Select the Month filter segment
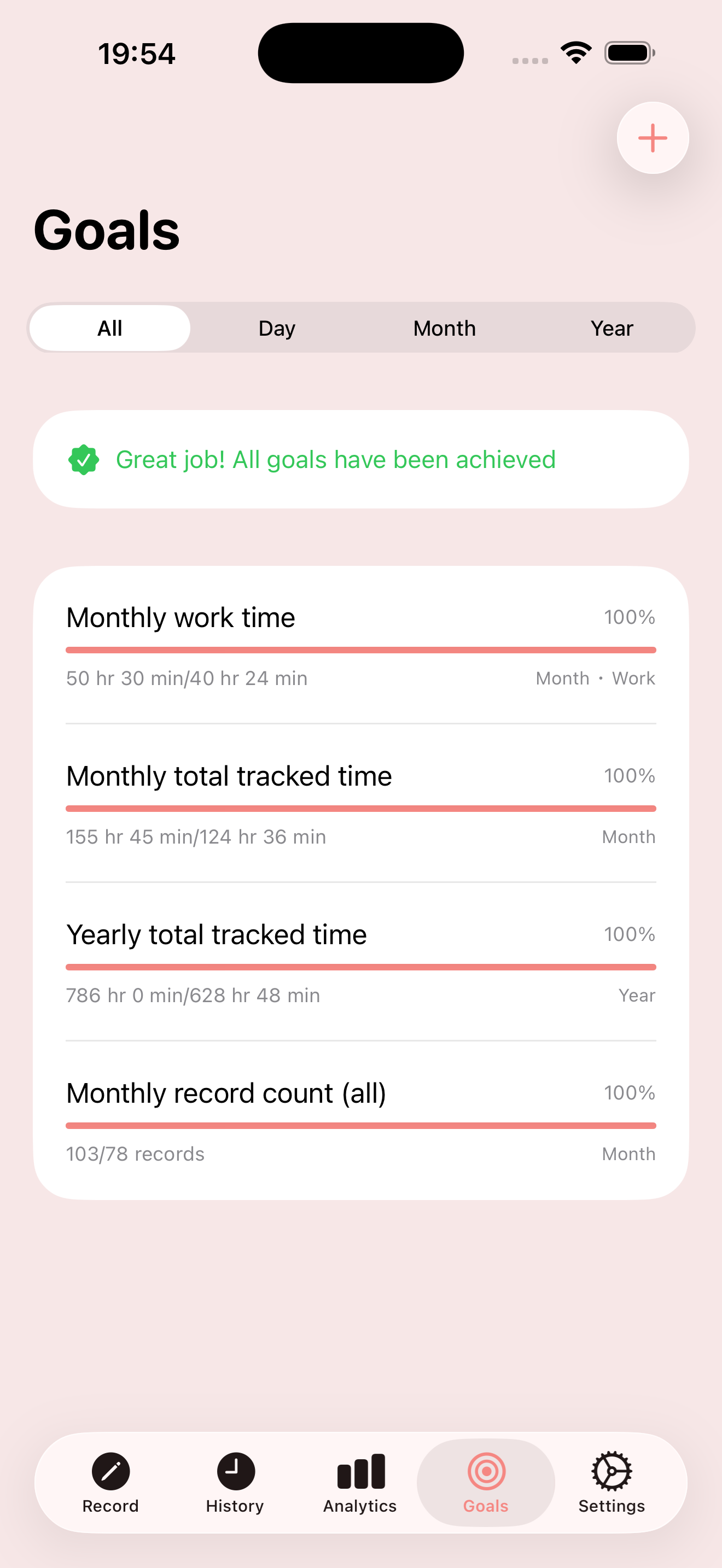Screen dimensions: 722x1568 [x=444, y=327]
